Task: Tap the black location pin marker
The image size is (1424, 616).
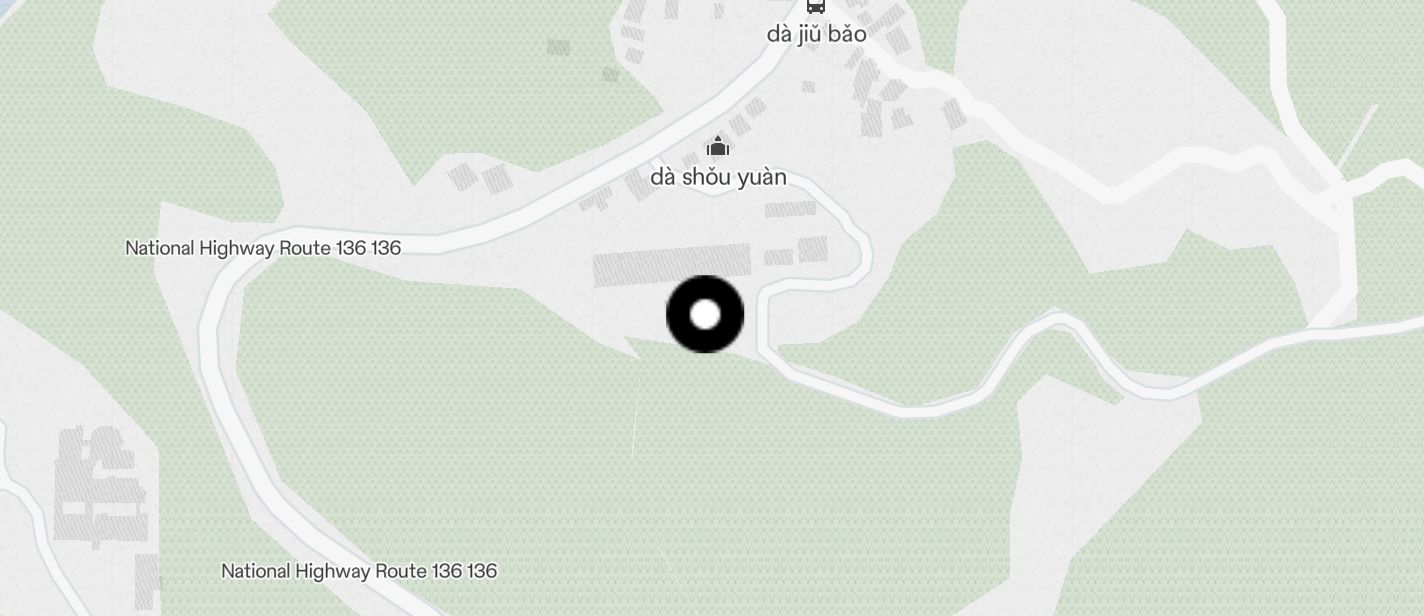Action: 705,314
